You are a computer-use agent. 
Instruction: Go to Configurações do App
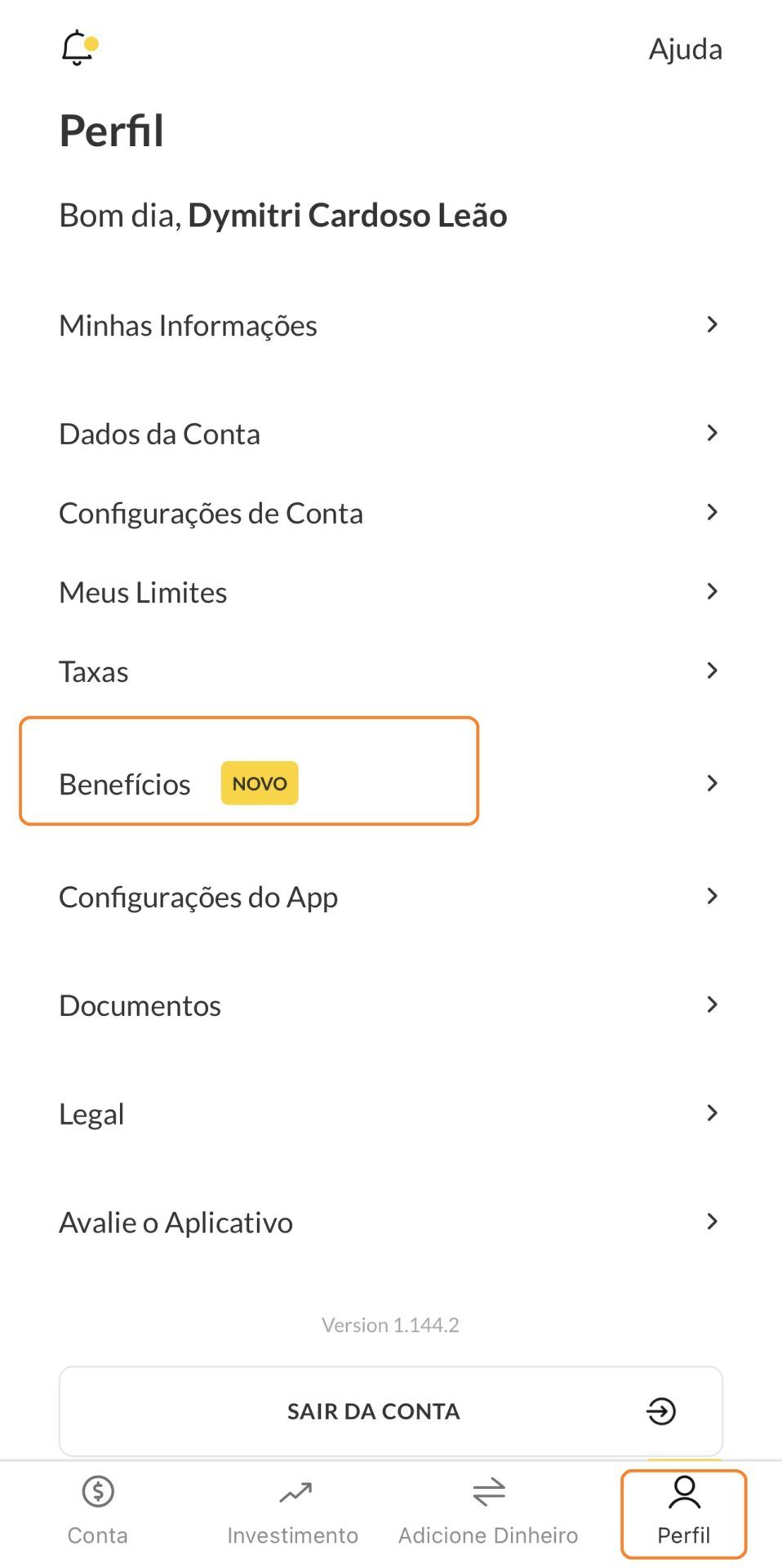[390, 897]
